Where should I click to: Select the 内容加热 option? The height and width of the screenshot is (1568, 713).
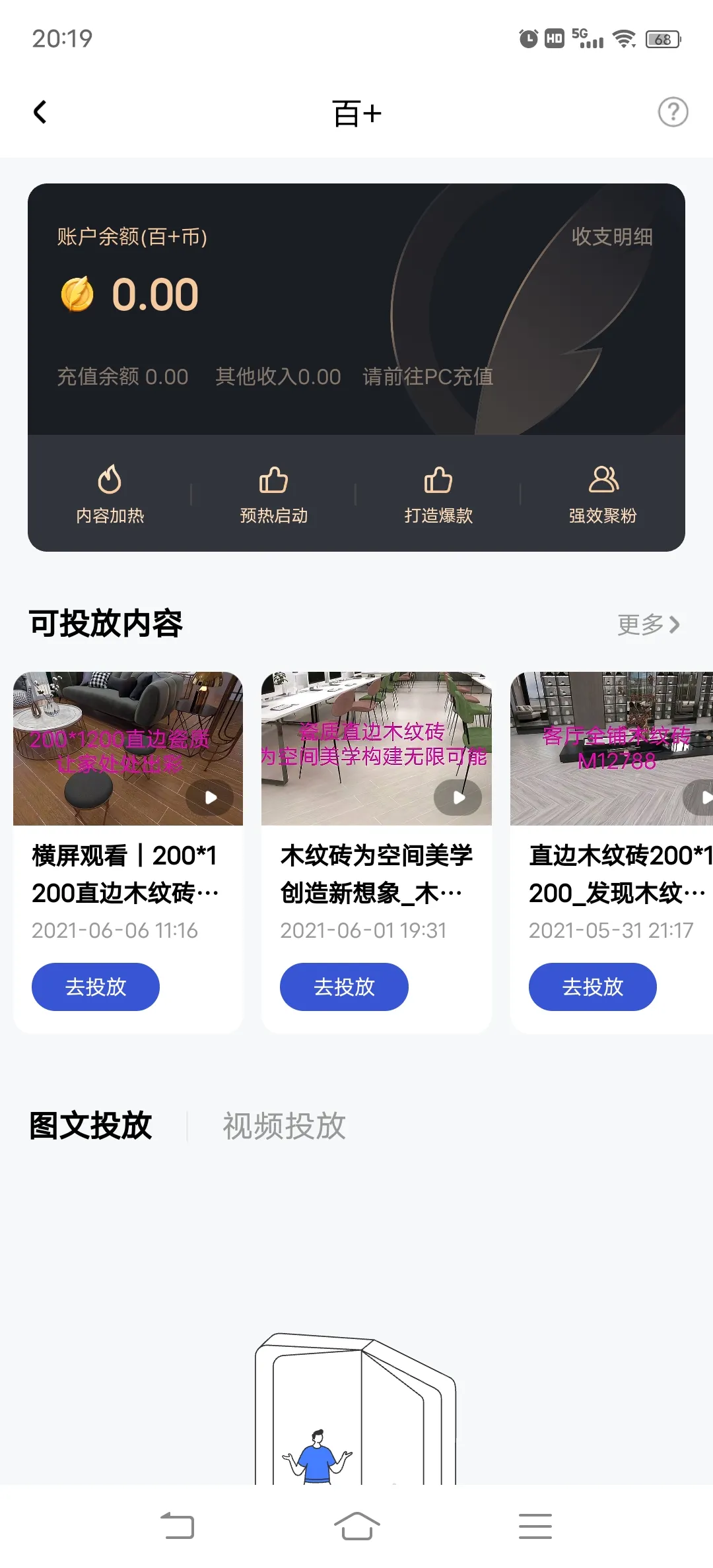click(110, 494)
